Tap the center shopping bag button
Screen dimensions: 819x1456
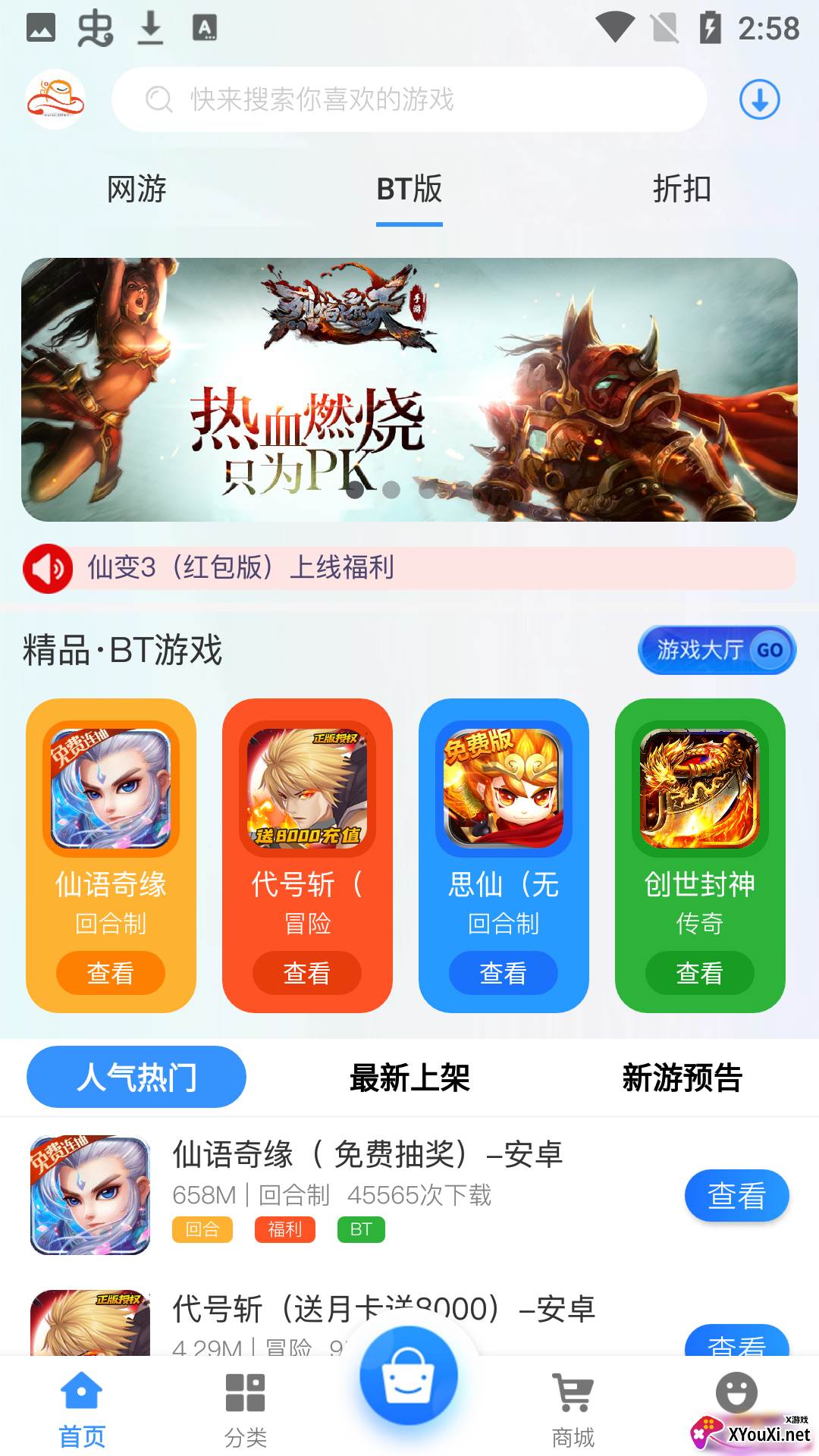click(x=409, y=1376)
